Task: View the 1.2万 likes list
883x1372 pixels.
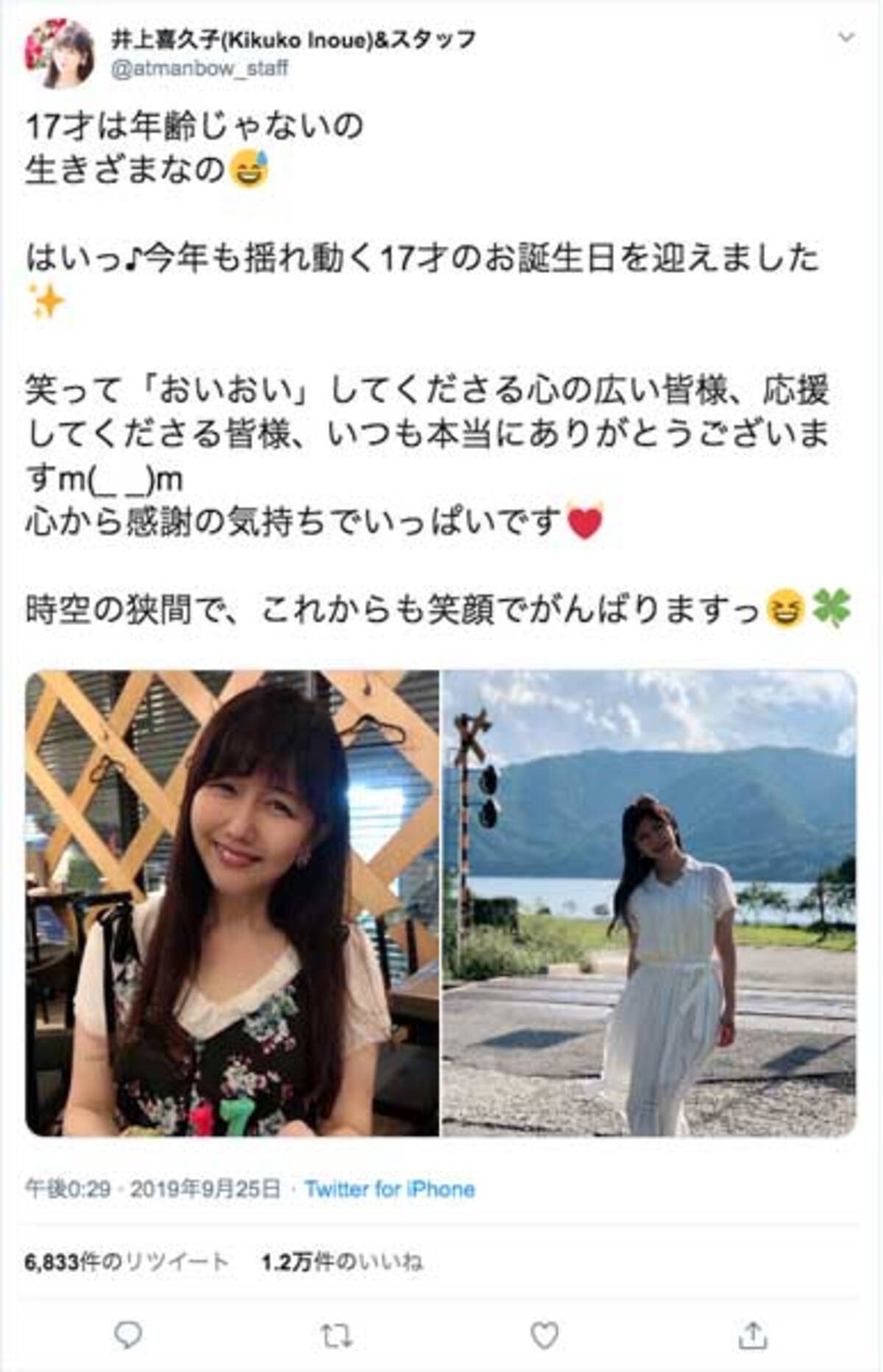Action: [x=342, y=1262]
